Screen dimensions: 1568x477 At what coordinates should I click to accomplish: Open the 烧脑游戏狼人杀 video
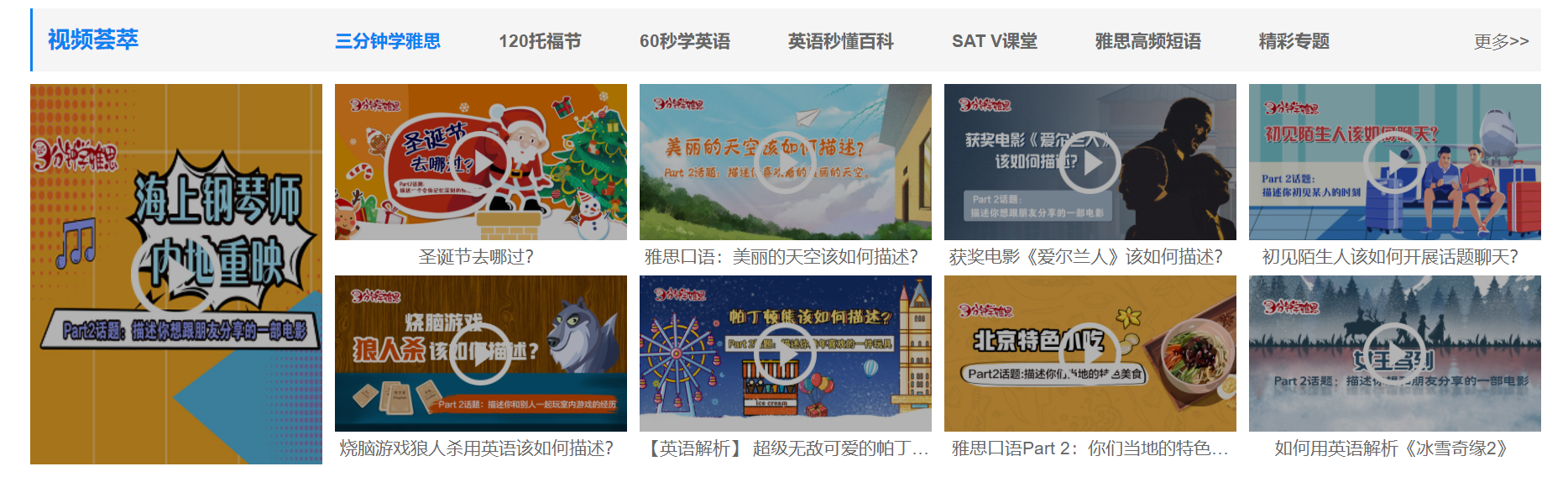(480, 354)
